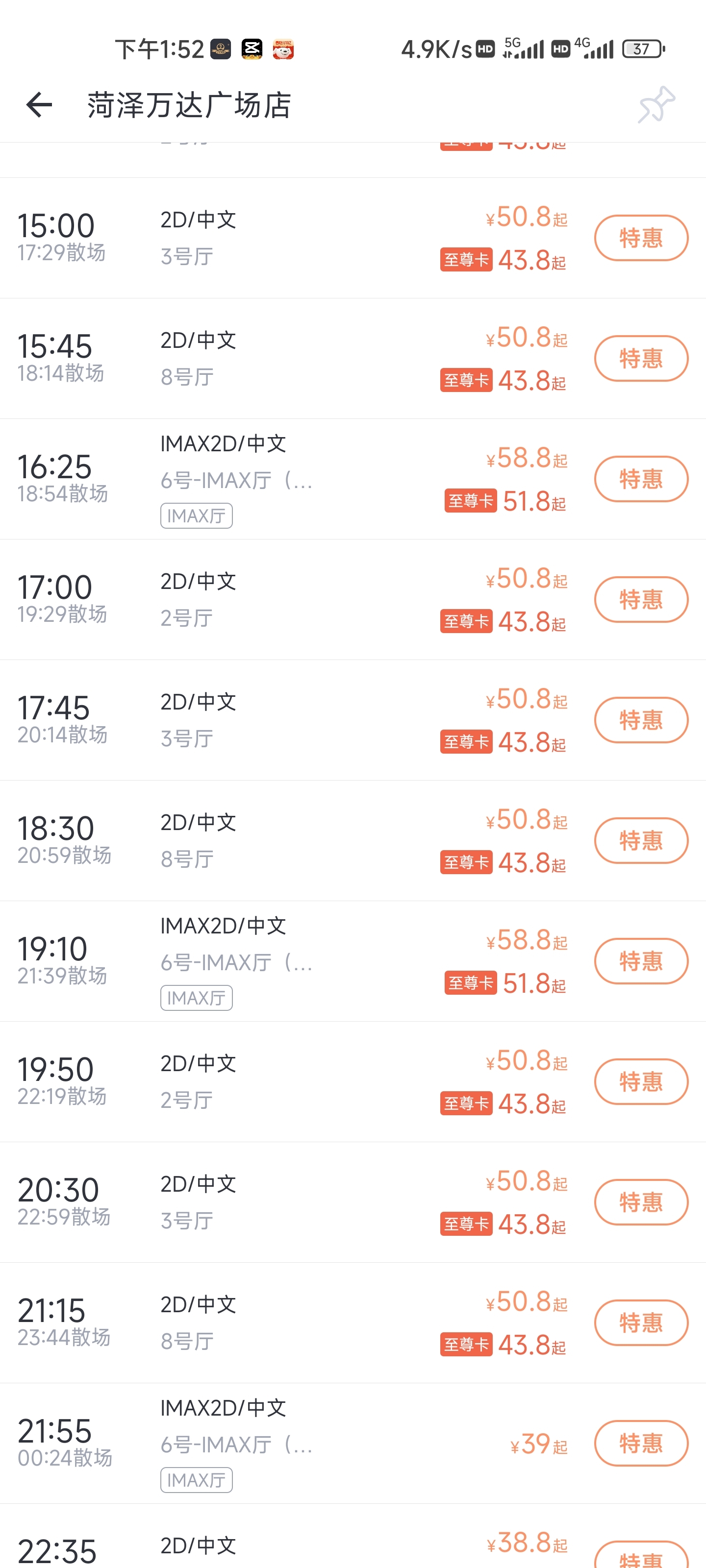Tap 特惠 for the 18:30 showtime

click(x=641, y=841)
